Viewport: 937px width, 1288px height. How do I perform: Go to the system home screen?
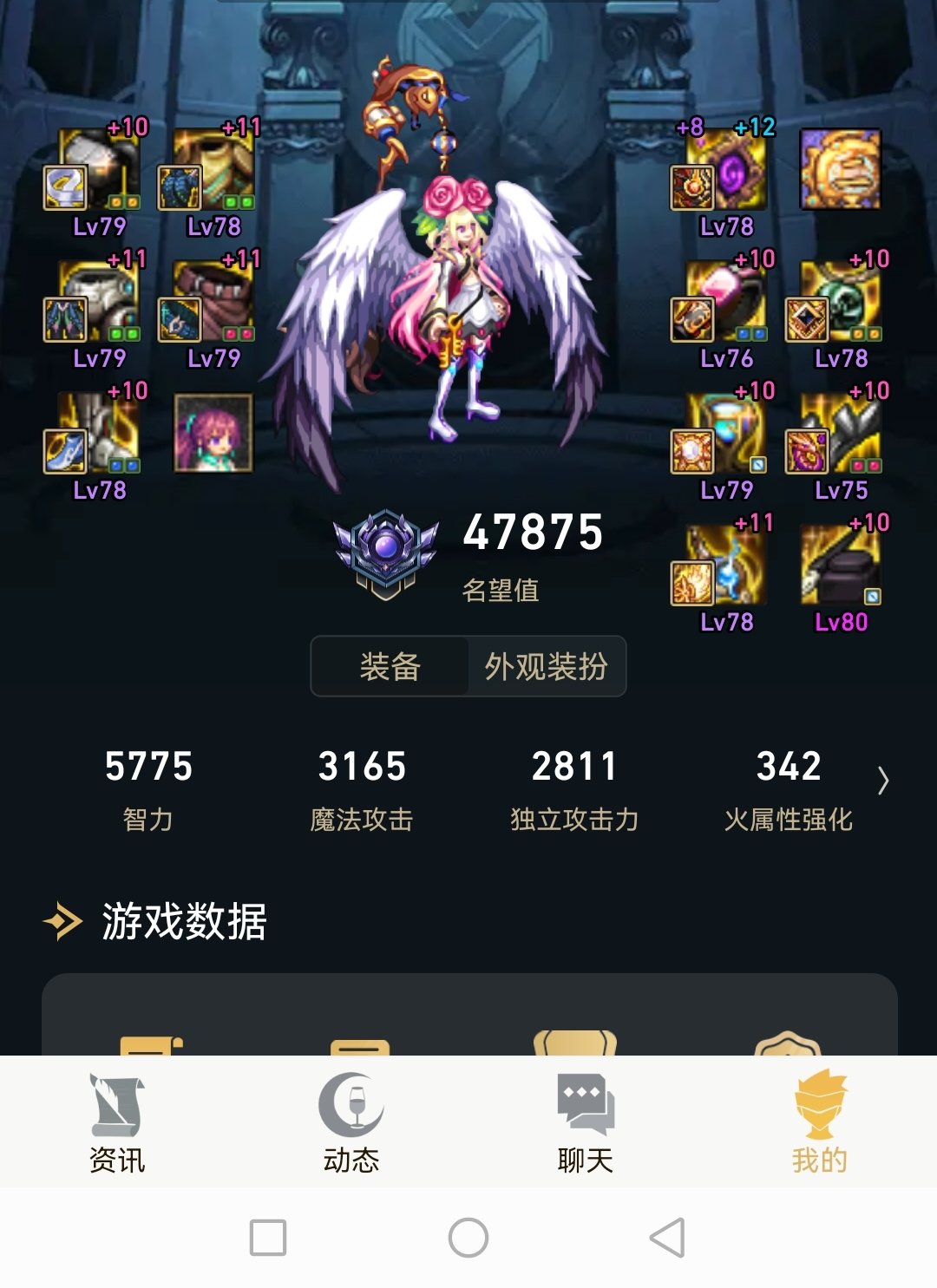pos(468,1238)
